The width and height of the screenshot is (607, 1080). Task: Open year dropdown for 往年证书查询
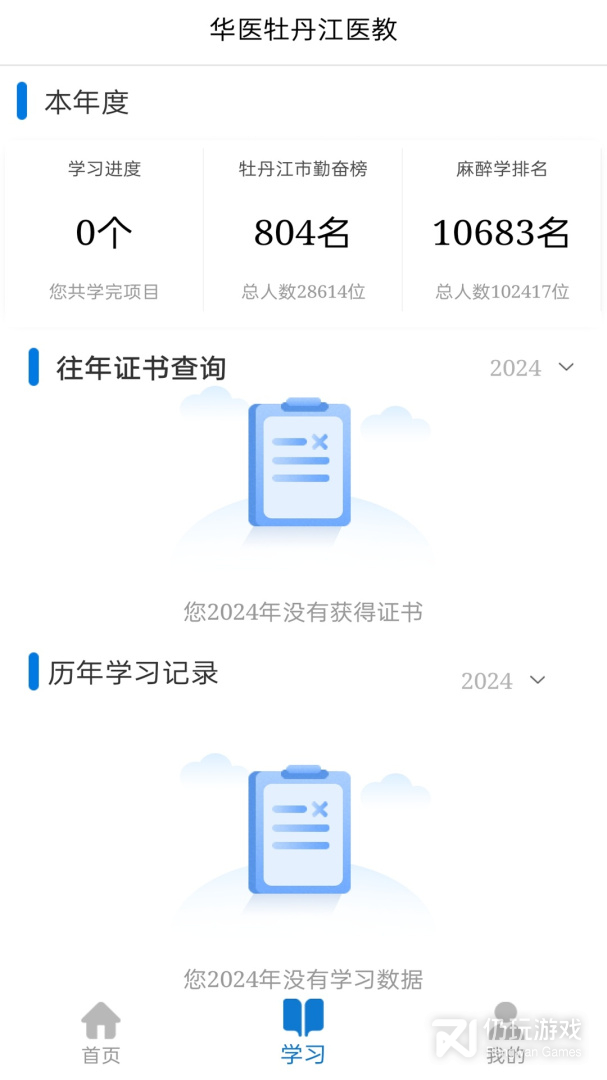[532, 368]
